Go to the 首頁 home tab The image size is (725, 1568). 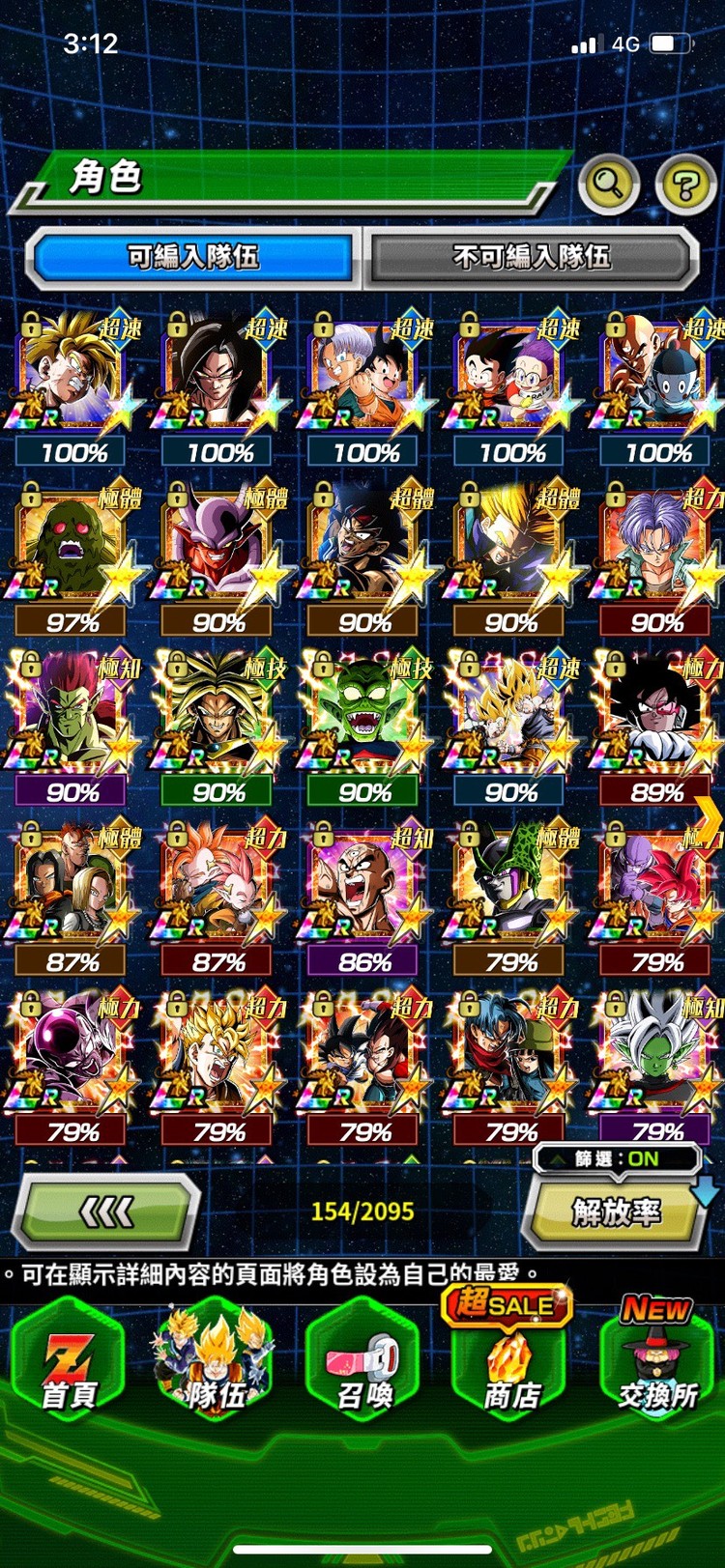[68, 1363]
